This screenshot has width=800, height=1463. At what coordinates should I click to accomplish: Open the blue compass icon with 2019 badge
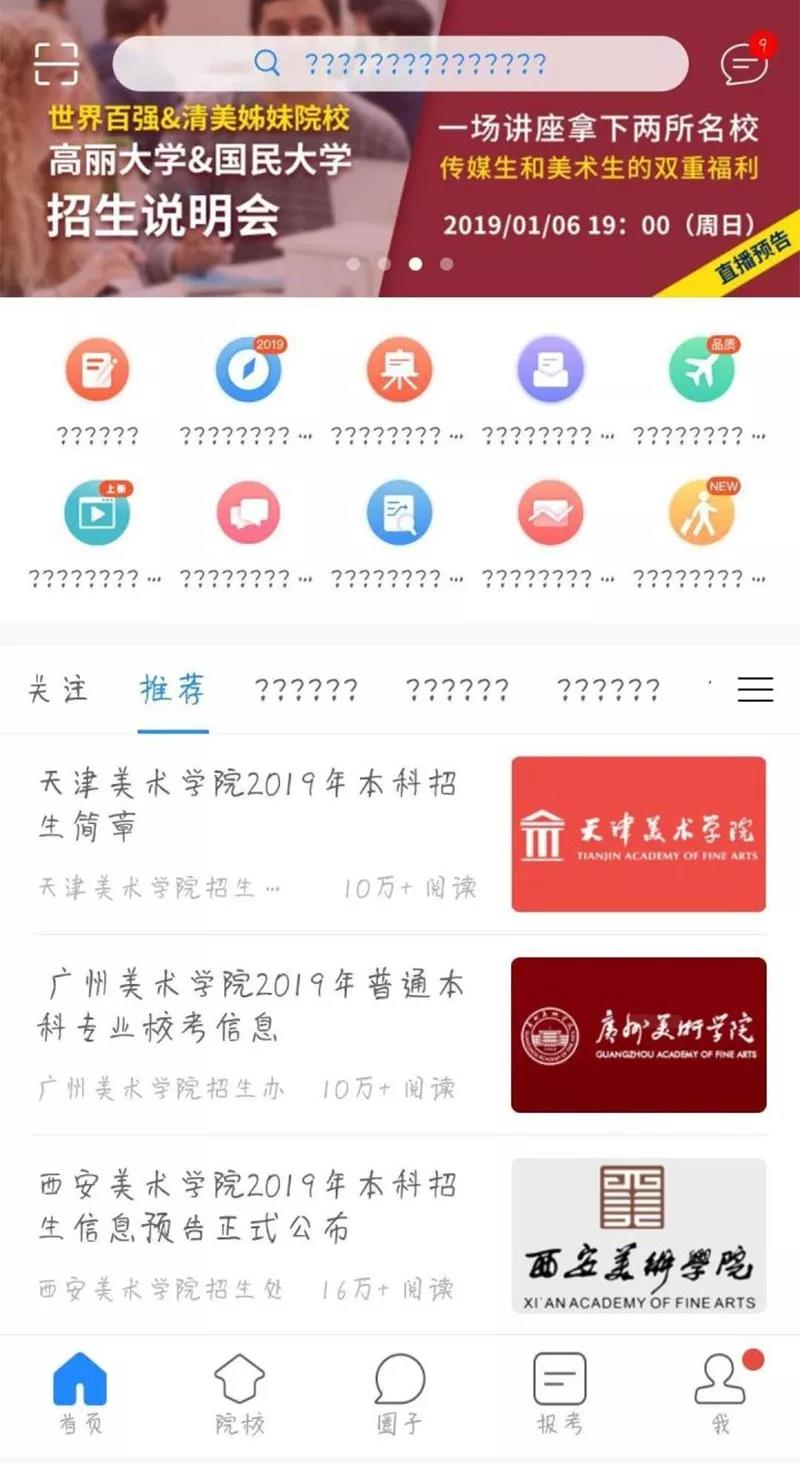(x=248, y=369)
